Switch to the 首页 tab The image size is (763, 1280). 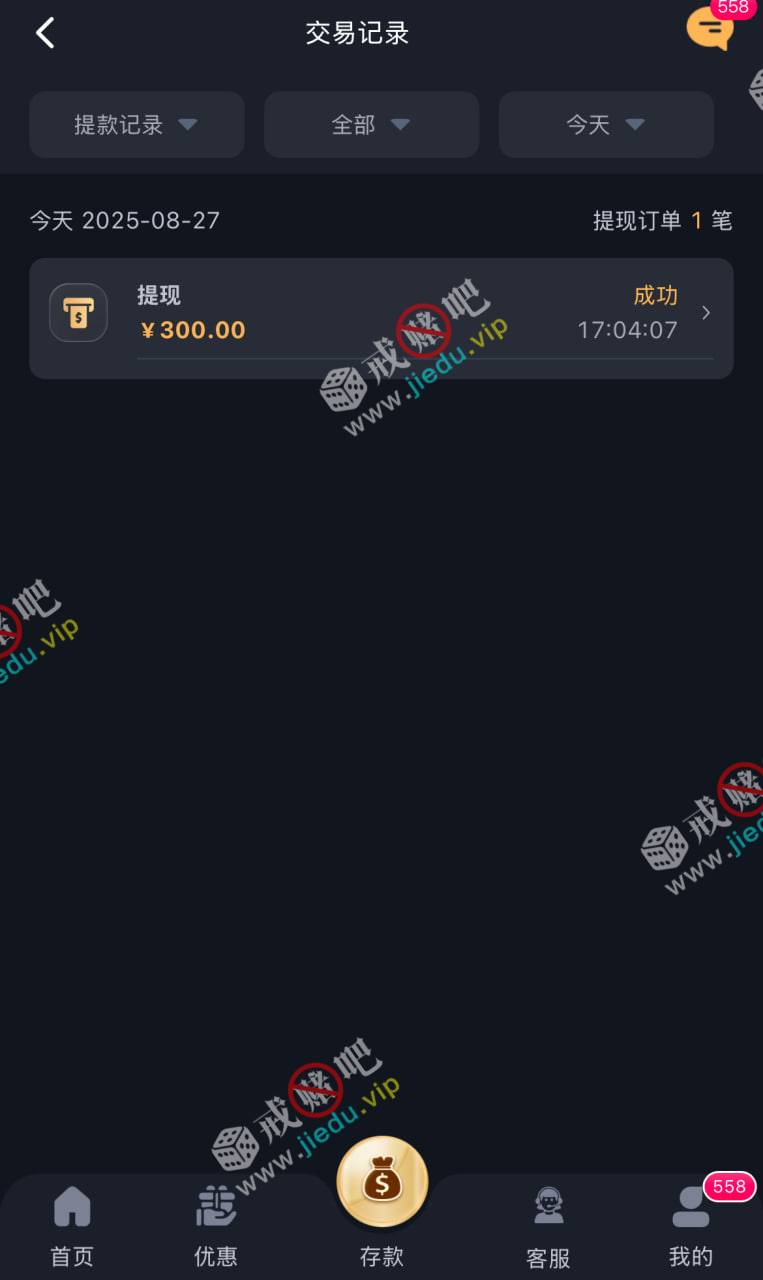point(72,1225)
